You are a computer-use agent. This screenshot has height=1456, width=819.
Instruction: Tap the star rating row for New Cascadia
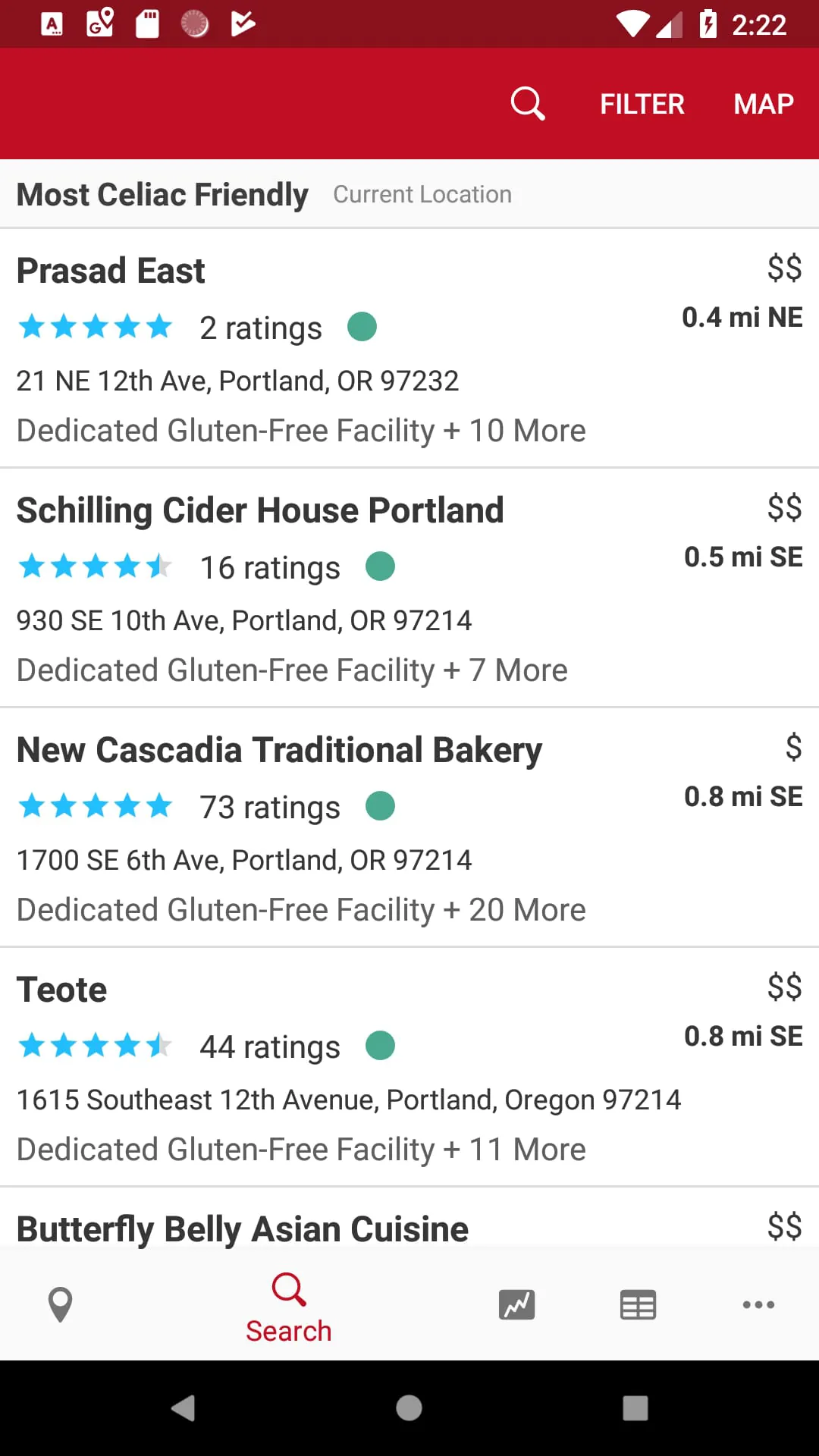[96, 806]
